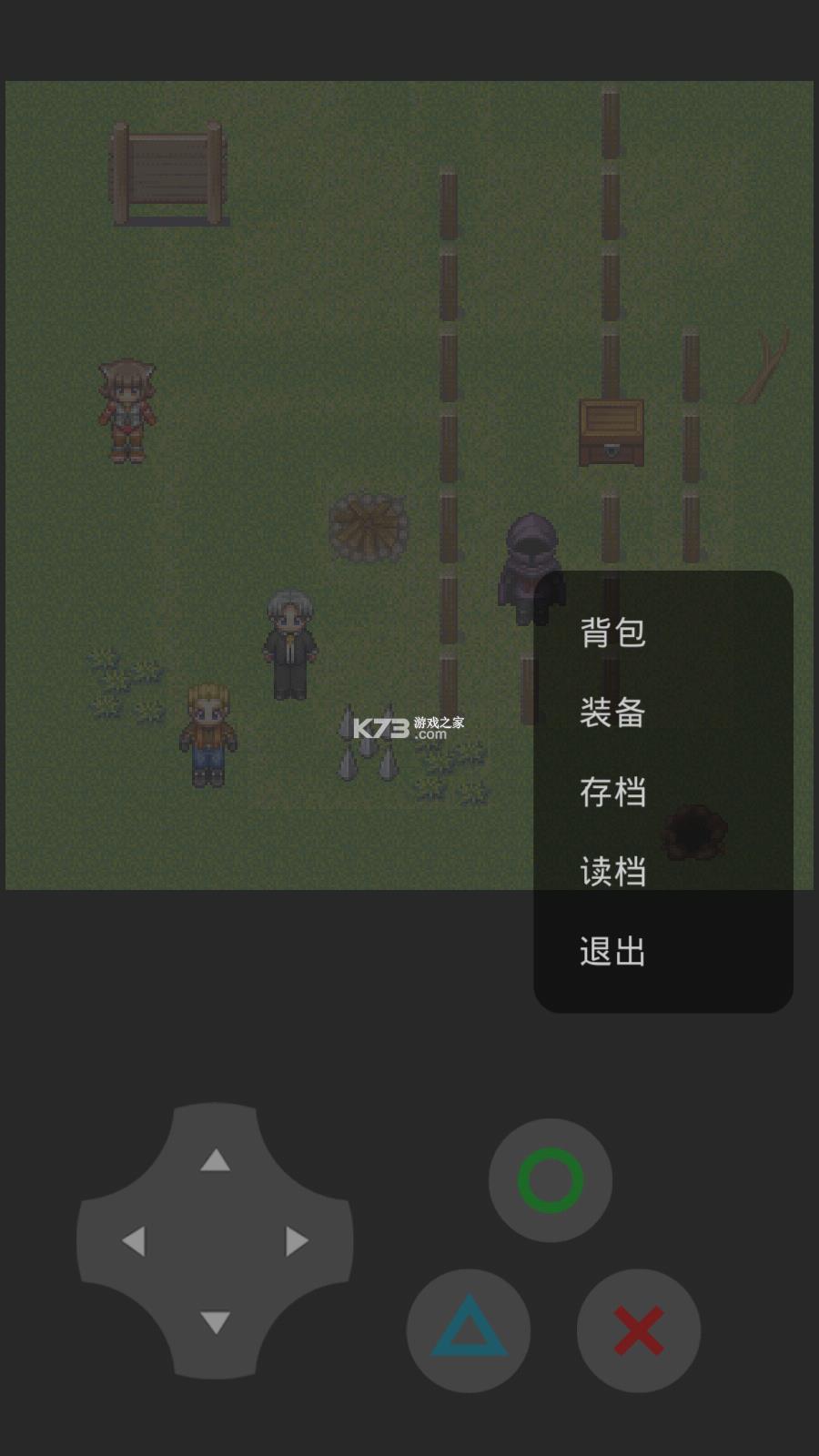Open the 背包 backpack menu item
This screenshot has height=1456, width=819.
tap(612, 632)
